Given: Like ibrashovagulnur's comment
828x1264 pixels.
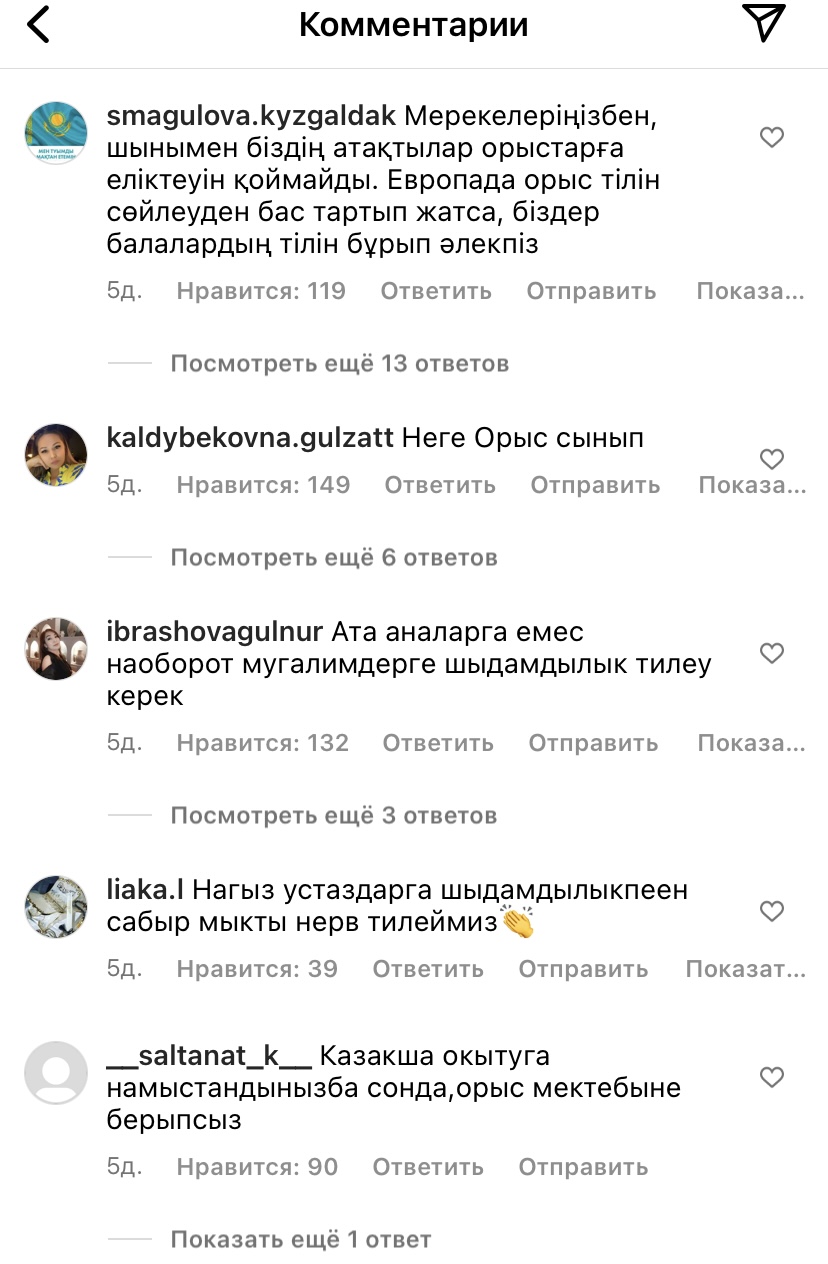Looking at the screenshot, I should tap(771, 654).
